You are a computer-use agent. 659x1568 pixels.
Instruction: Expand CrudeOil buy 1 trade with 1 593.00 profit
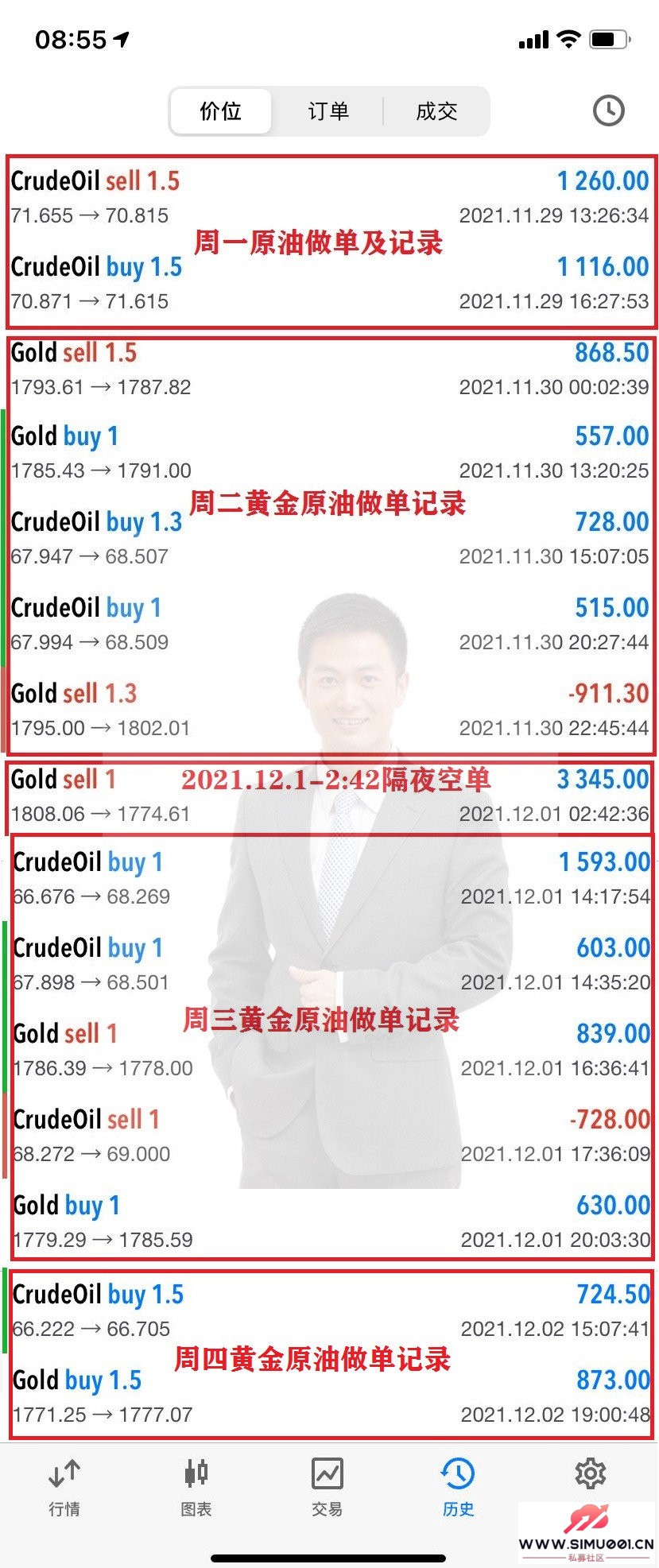click(329, 879)
